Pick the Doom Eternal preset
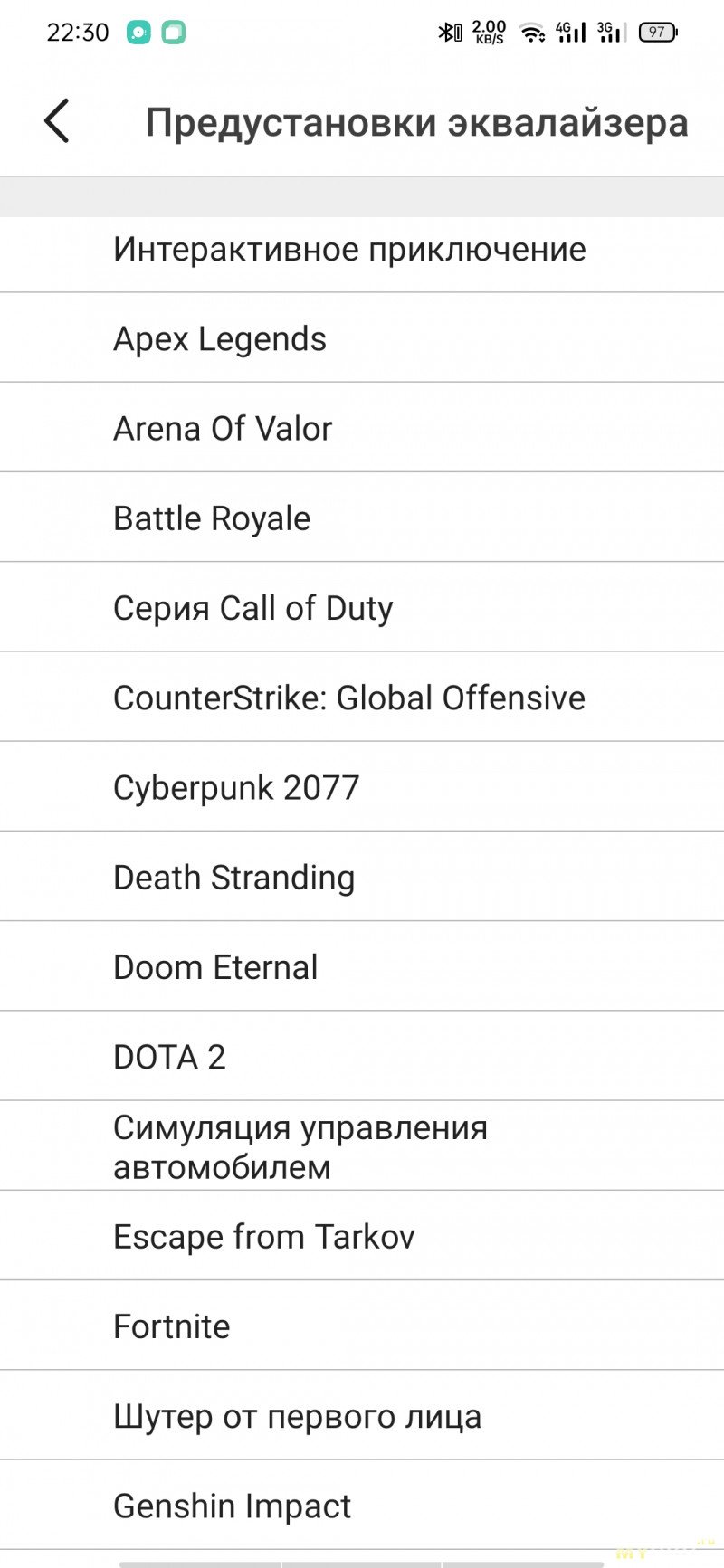The image size is (724, 1568). click(215, 967)
